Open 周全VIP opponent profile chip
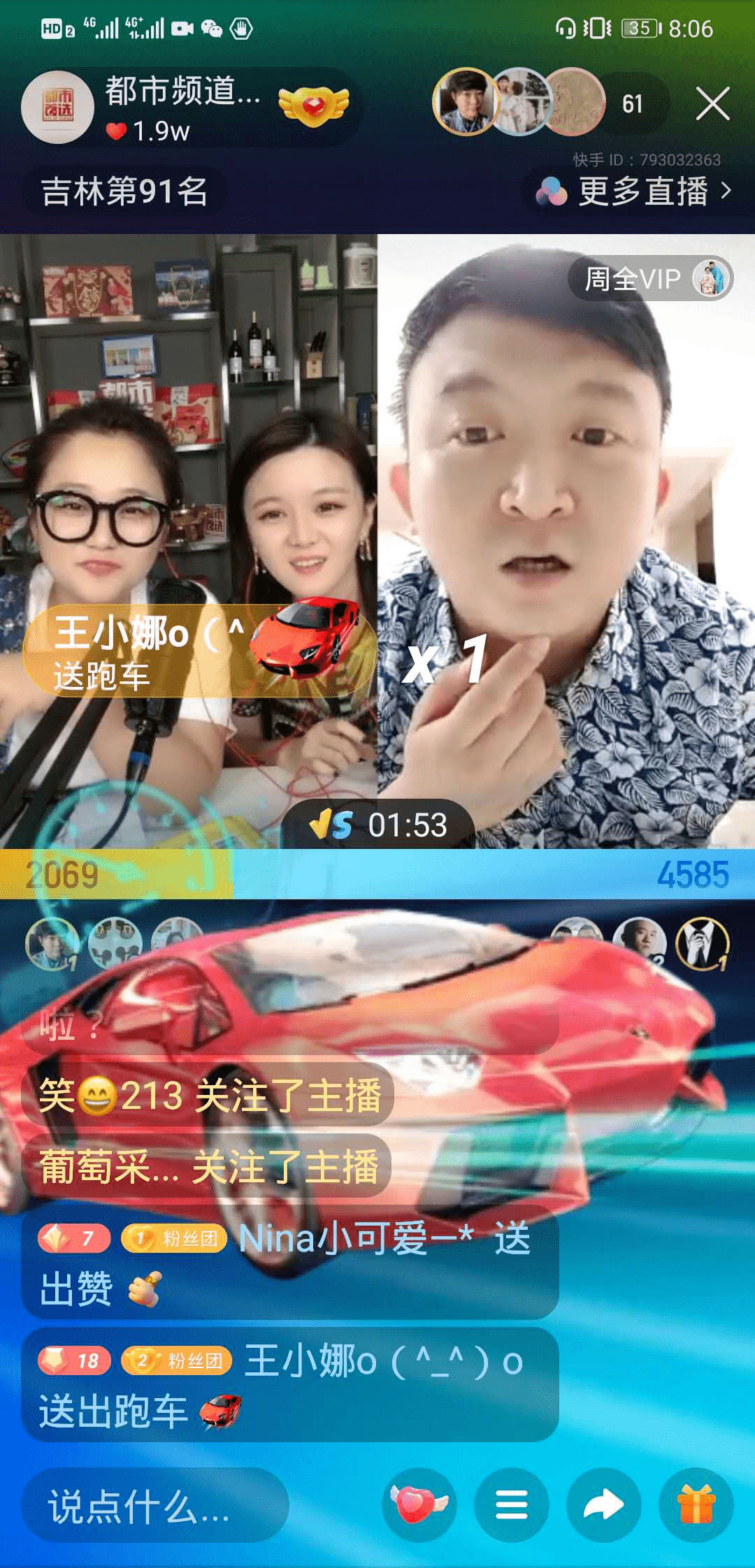Viewport: 755px width, 1568px height. [649, 279]
